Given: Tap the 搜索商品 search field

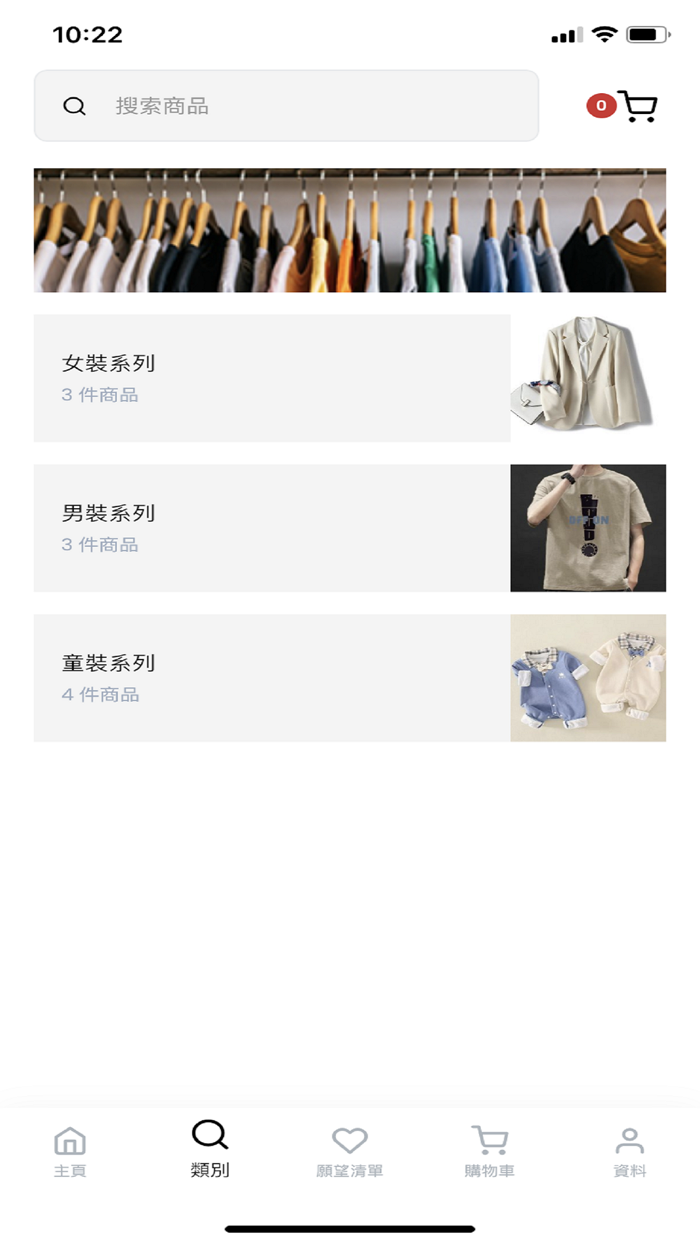Looking at the screenshot, I should point(286,106).
